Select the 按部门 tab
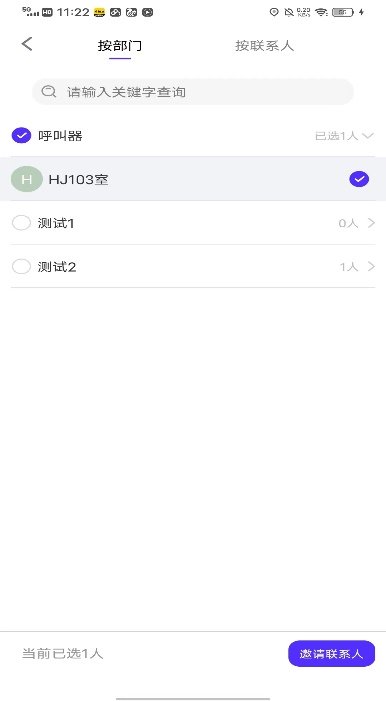 120,46
